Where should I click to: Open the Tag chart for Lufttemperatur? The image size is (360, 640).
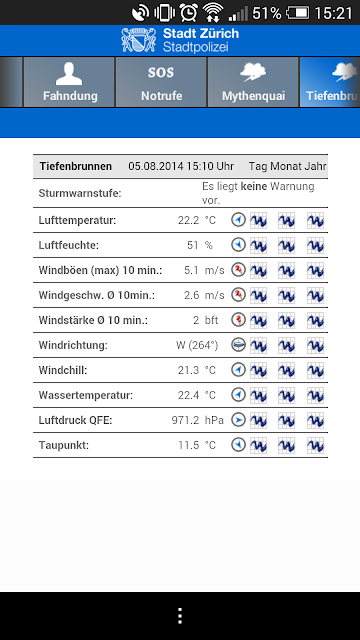pos(258,220)
